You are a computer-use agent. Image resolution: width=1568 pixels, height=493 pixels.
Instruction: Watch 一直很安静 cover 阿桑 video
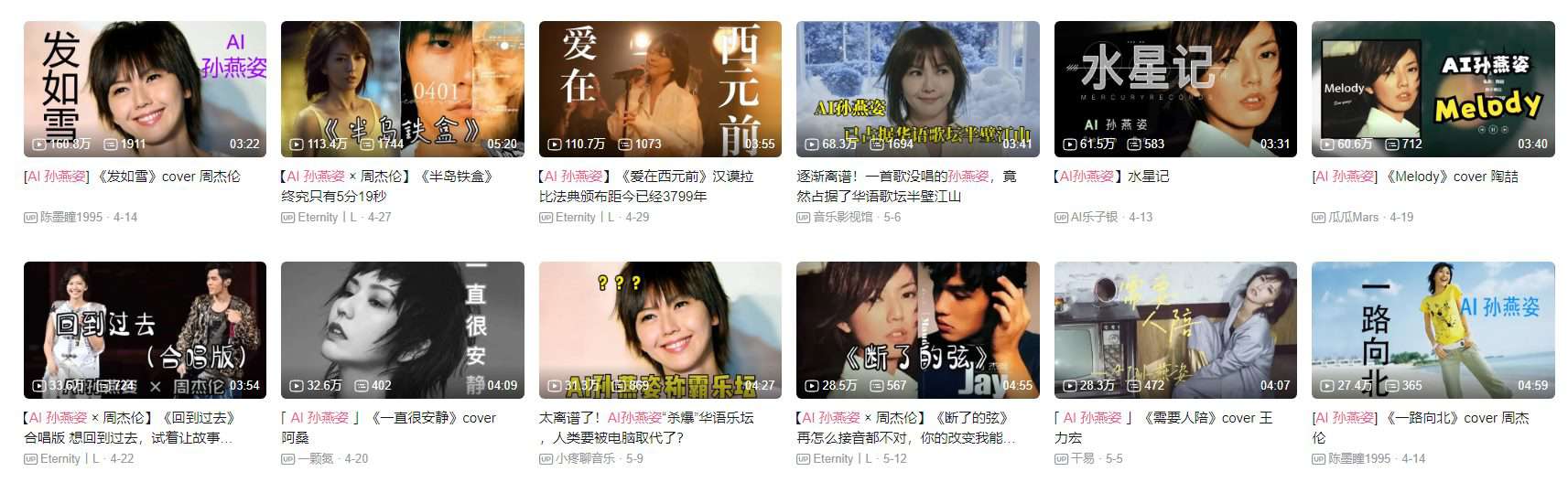coord(402,329)
